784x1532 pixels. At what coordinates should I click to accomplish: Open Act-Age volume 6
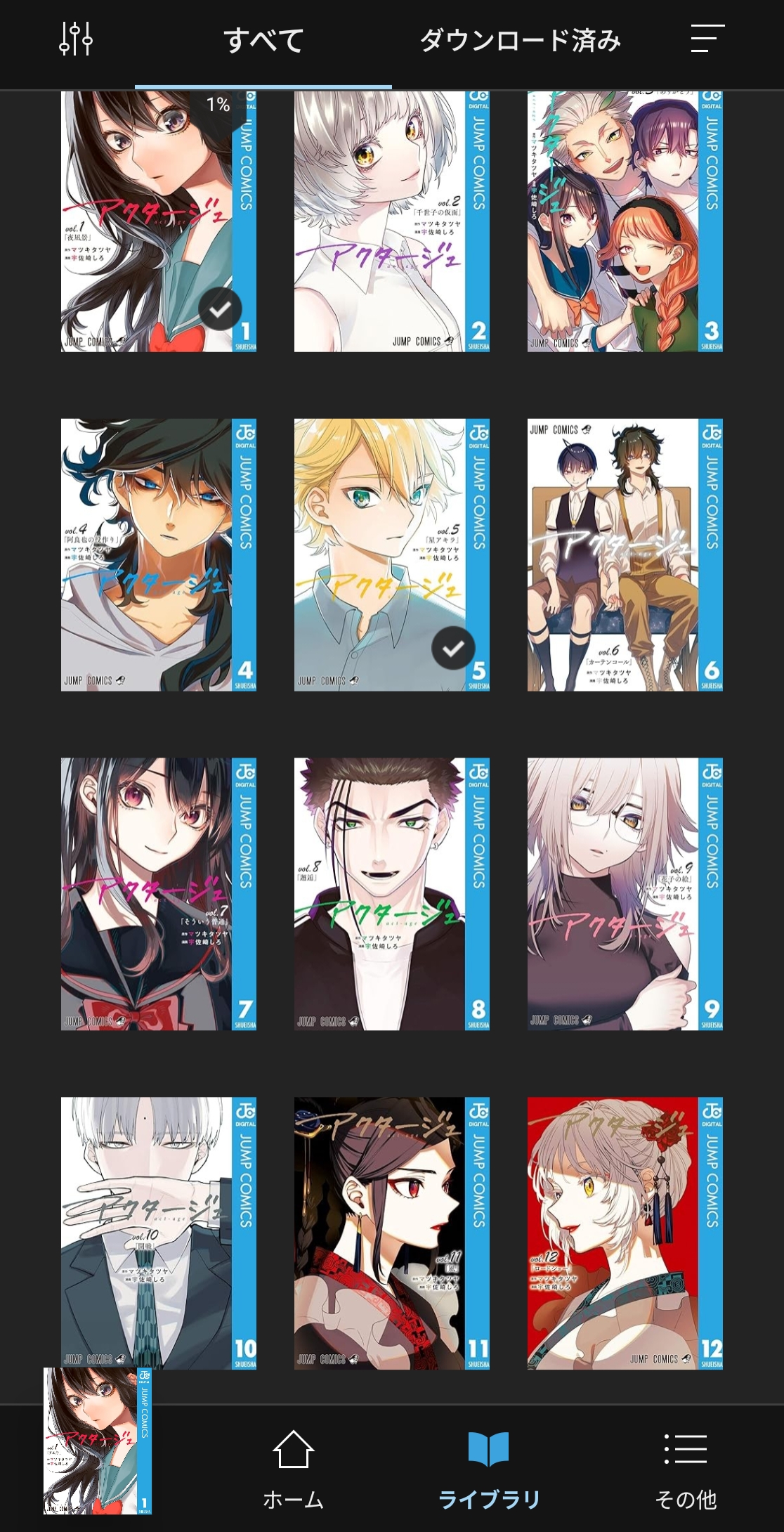[625, 555]
